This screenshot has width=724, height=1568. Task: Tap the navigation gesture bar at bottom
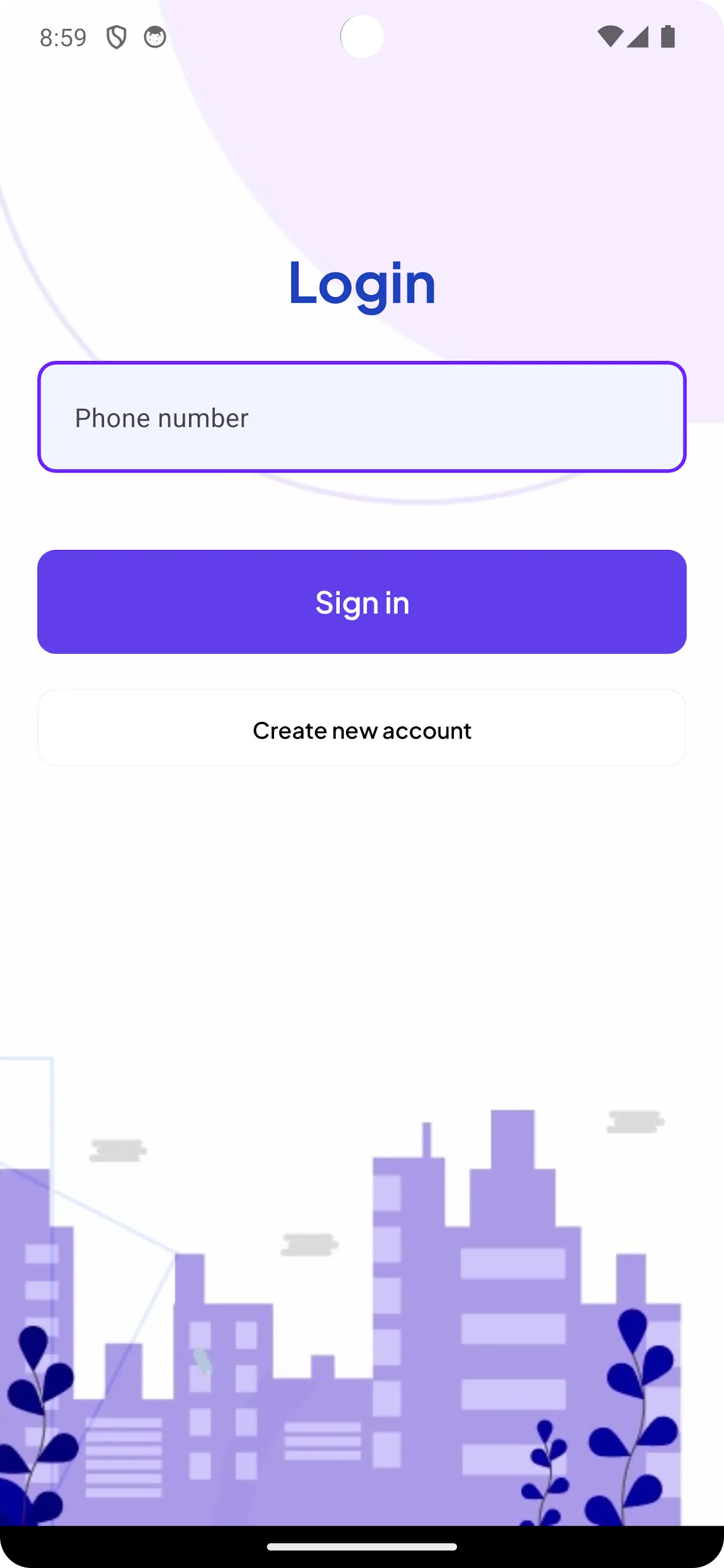[362, 1547]
